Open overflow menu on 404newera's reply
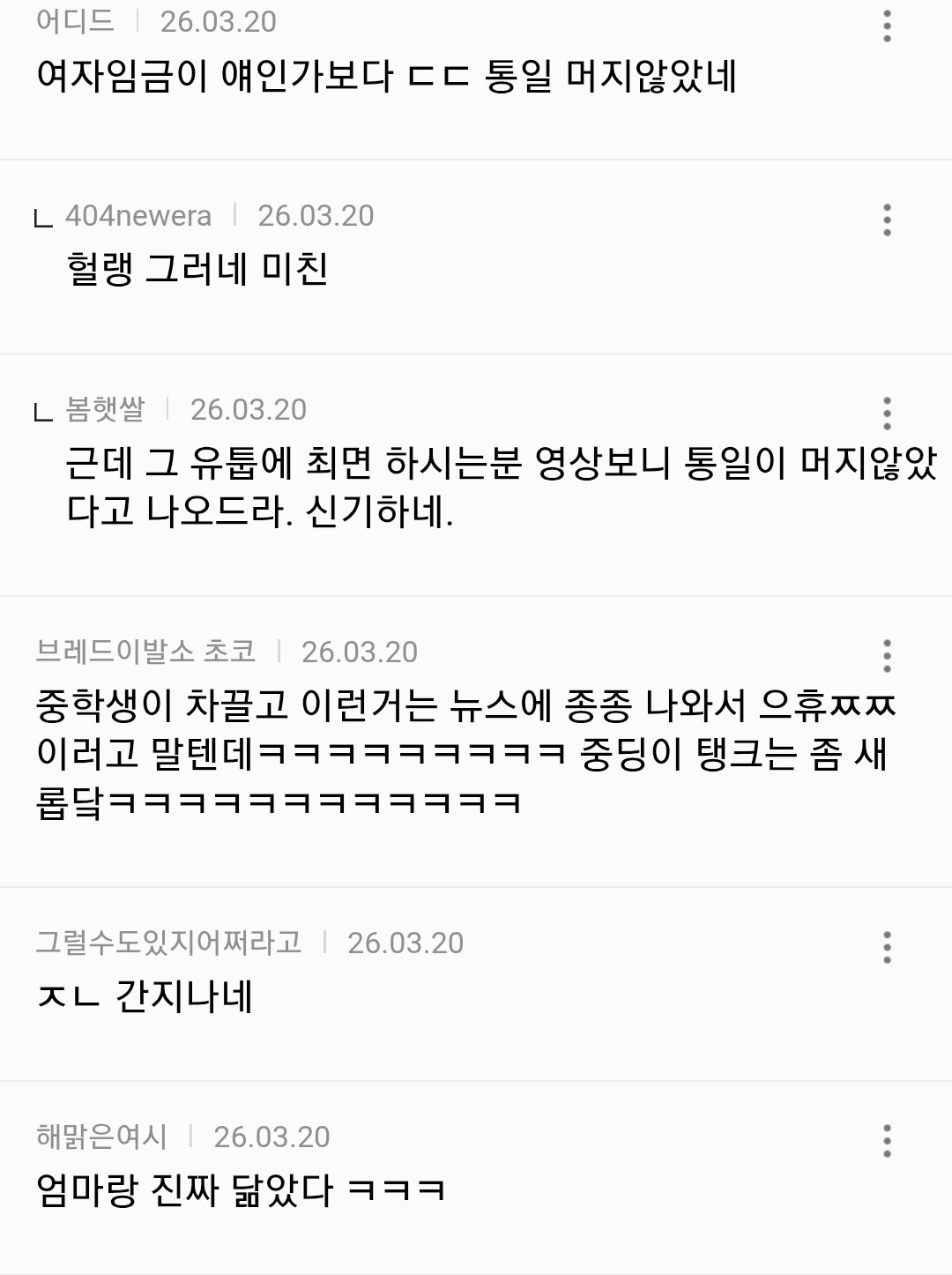The image size is (952, 1275). (x=887, y=220)
